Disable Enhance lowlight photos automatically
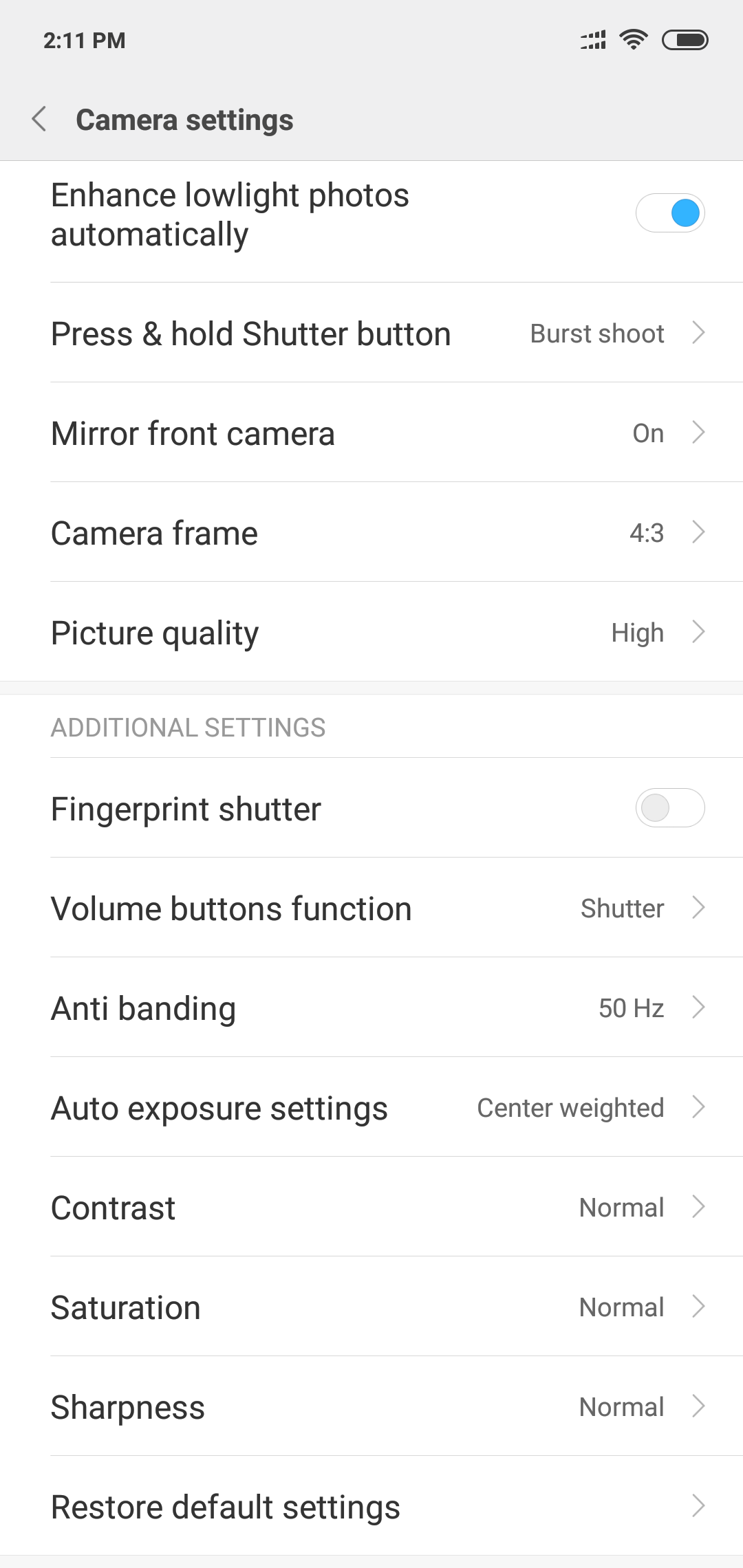 (669, 213)
